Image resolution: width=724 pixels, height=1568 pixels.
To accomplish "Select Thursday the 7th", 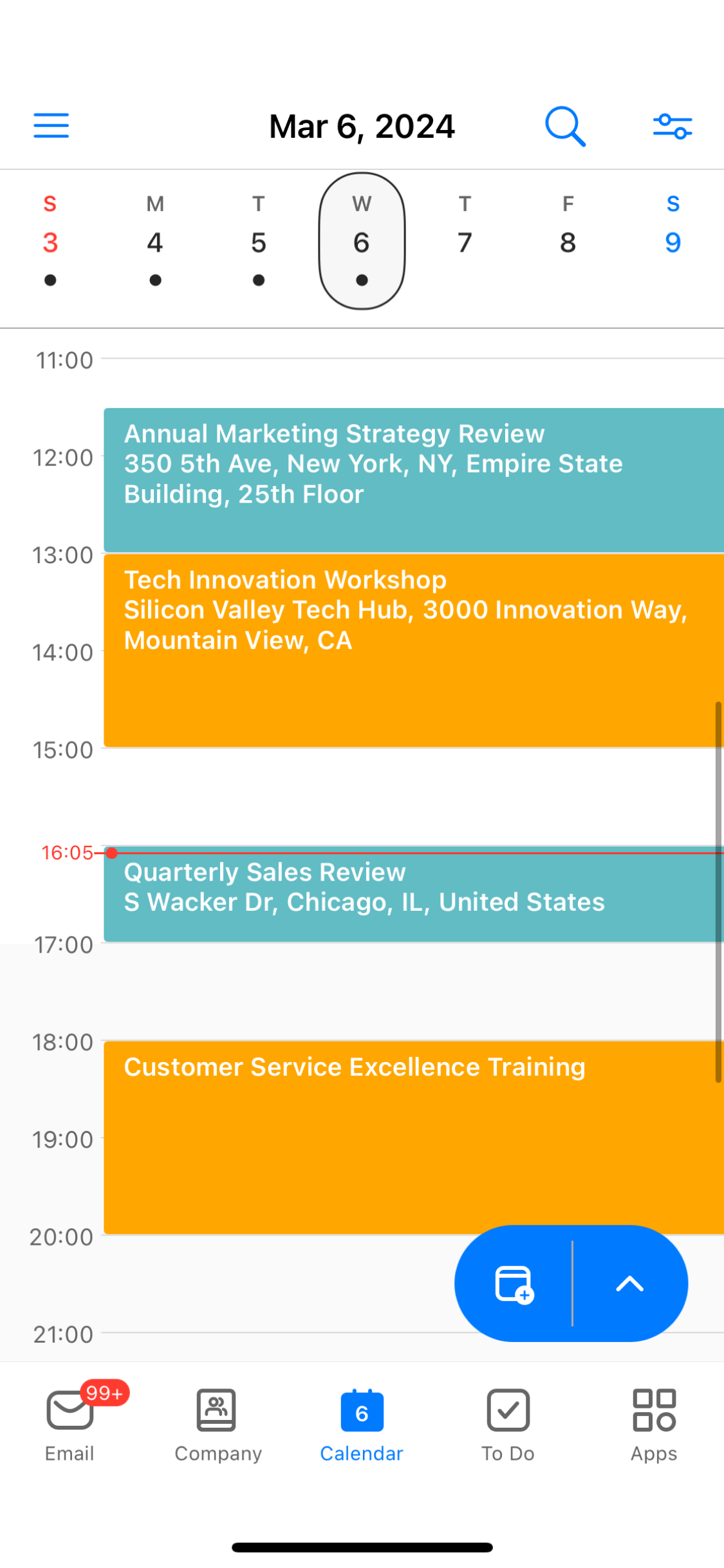I will [x=465, y=241].
